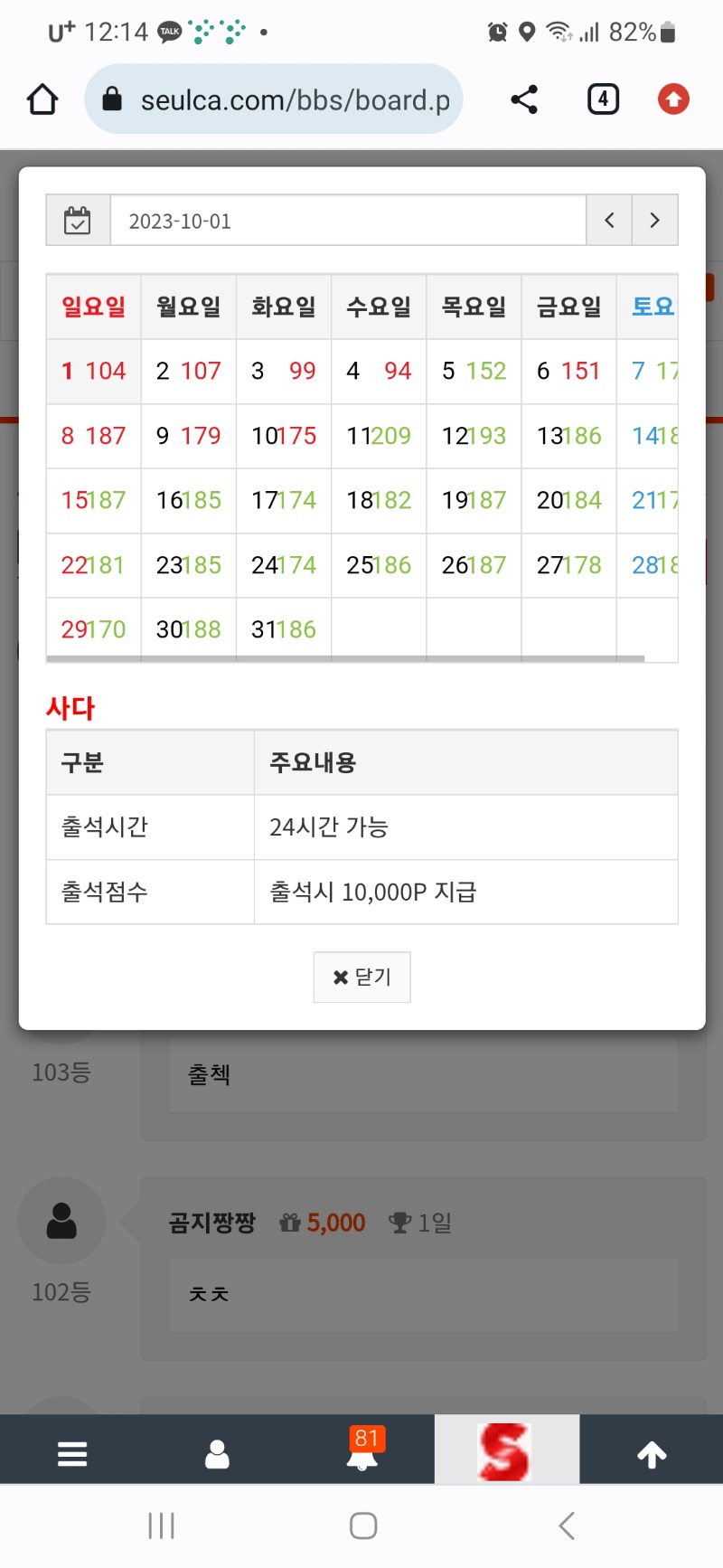Tap the red upload arrow icon

pos(673,99)
